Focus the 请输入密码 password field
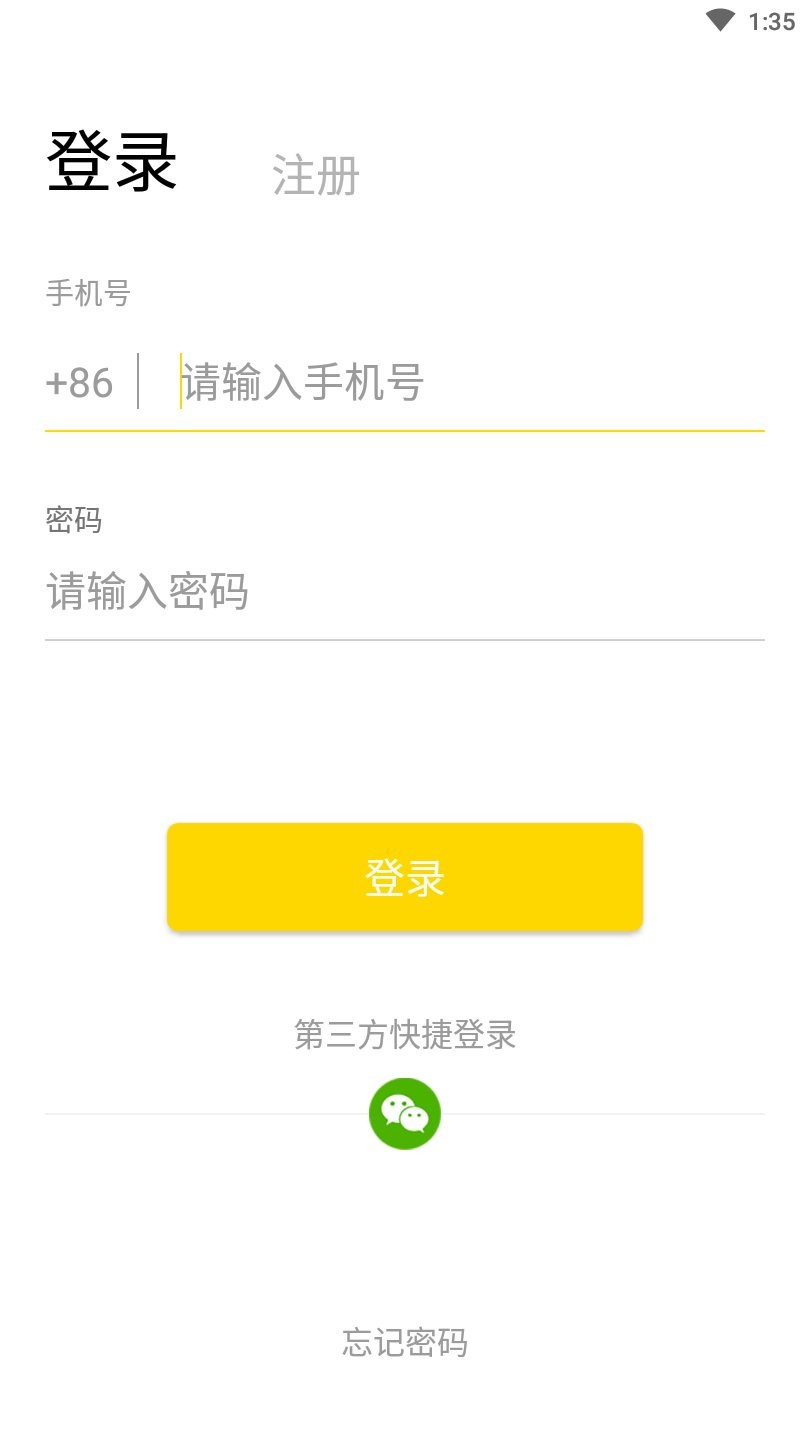 pos(404,592)
